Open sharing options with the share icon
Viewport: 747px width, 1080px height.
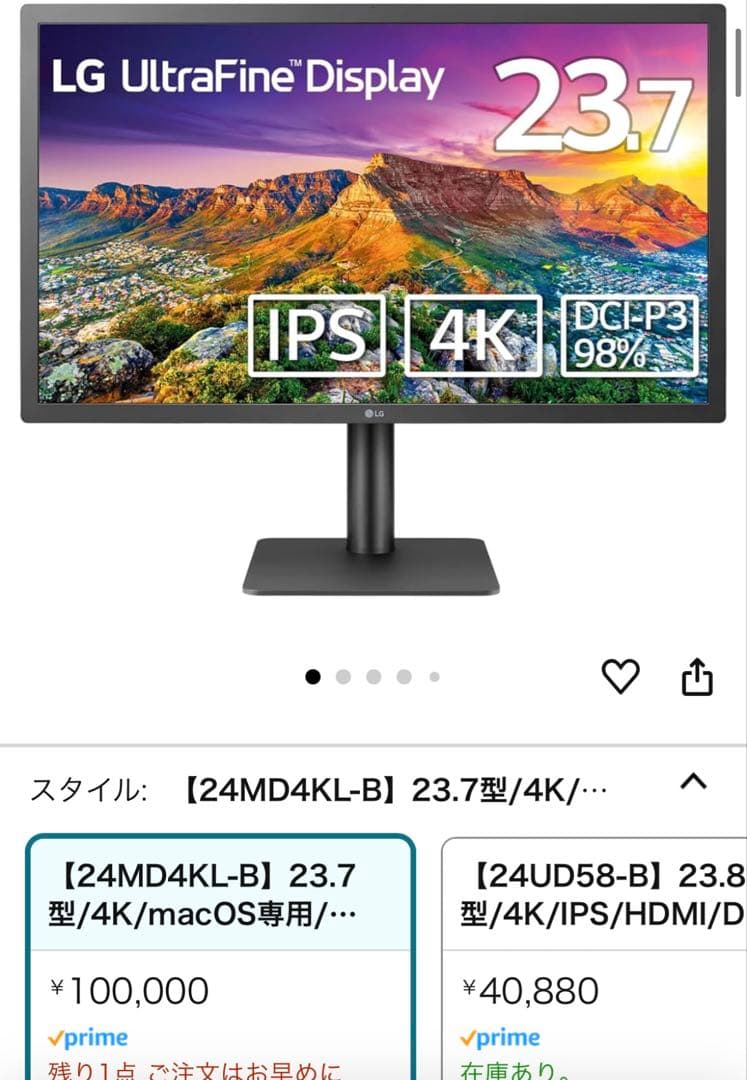(698, 676)
